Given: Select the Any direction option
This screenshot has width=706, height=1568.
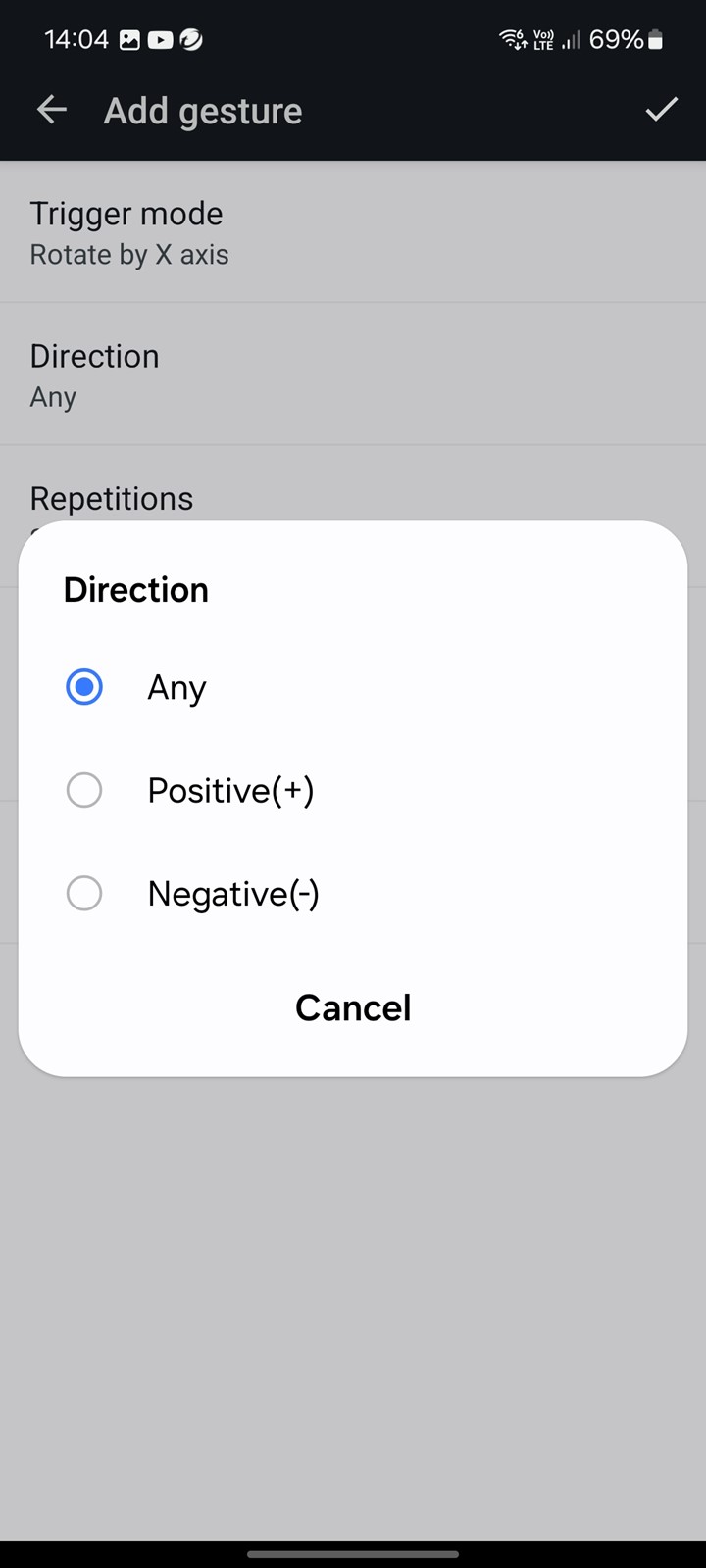Looking at the screenshot, I should [353, 687].
